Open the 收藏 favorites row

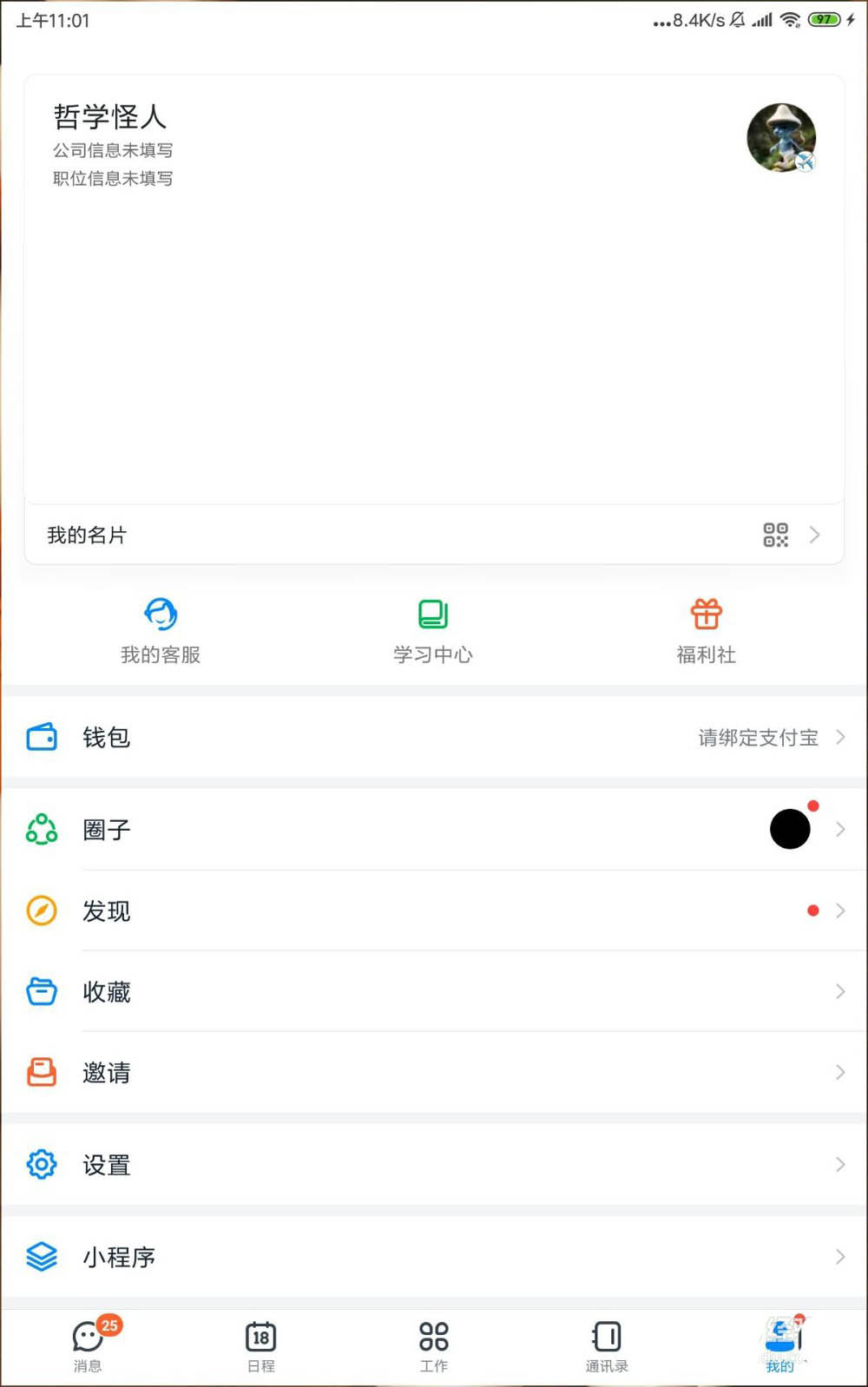pyautogui.click(x=434, y=991)
